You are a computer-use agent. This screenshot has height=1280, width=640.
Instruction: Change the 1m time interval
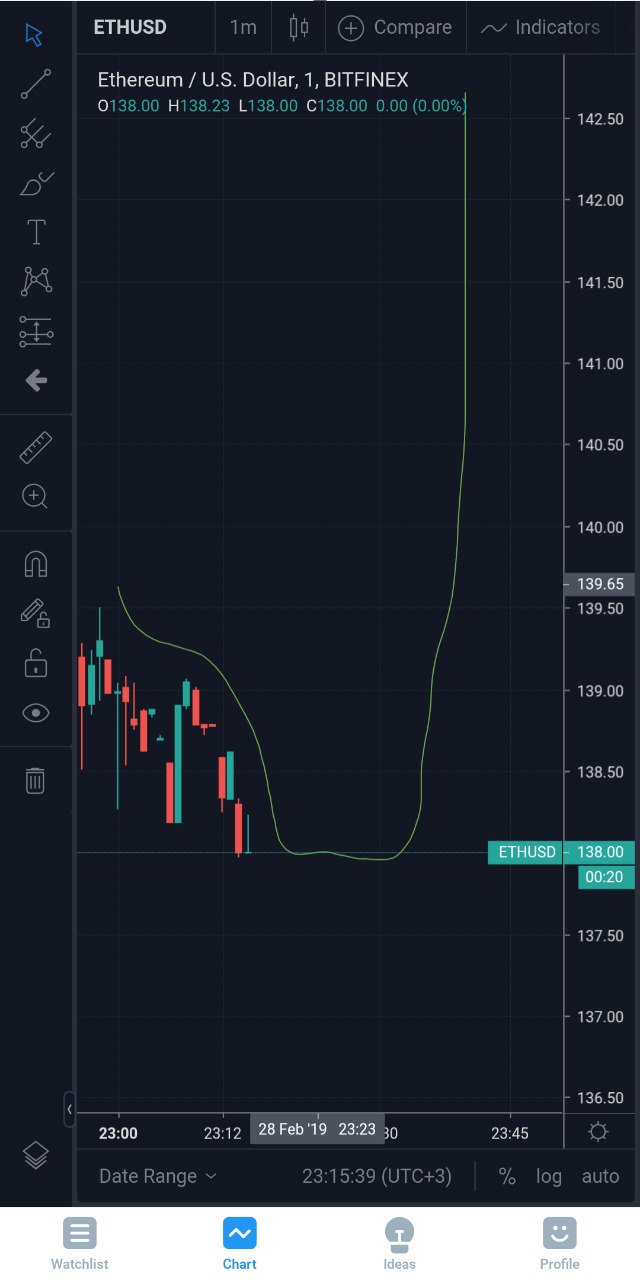(243, 27)
